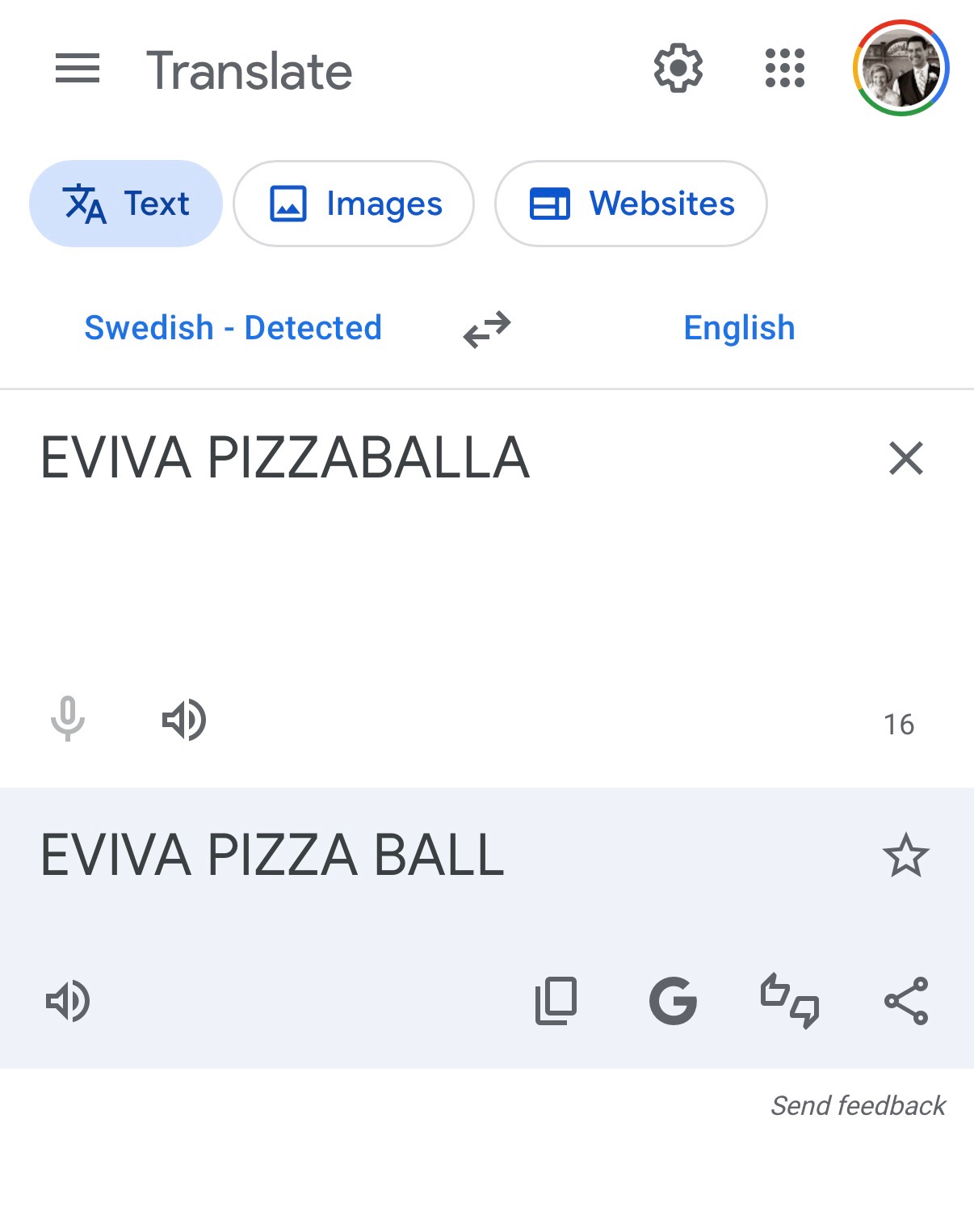Search translation on Google
974x1232 pixels.
[673, 1001]
